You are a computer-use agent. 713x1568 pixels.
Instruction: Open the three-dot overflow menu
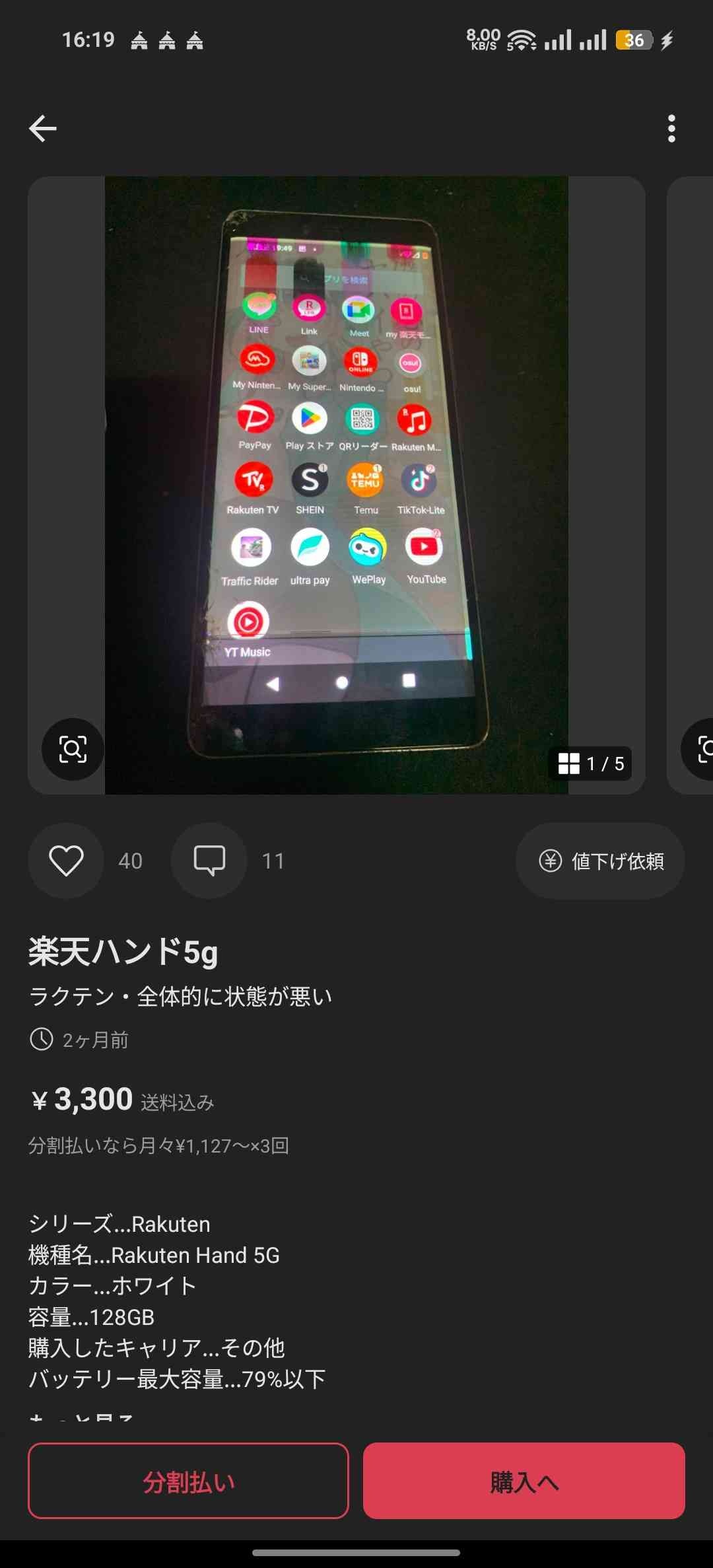(x=671, y=128)
